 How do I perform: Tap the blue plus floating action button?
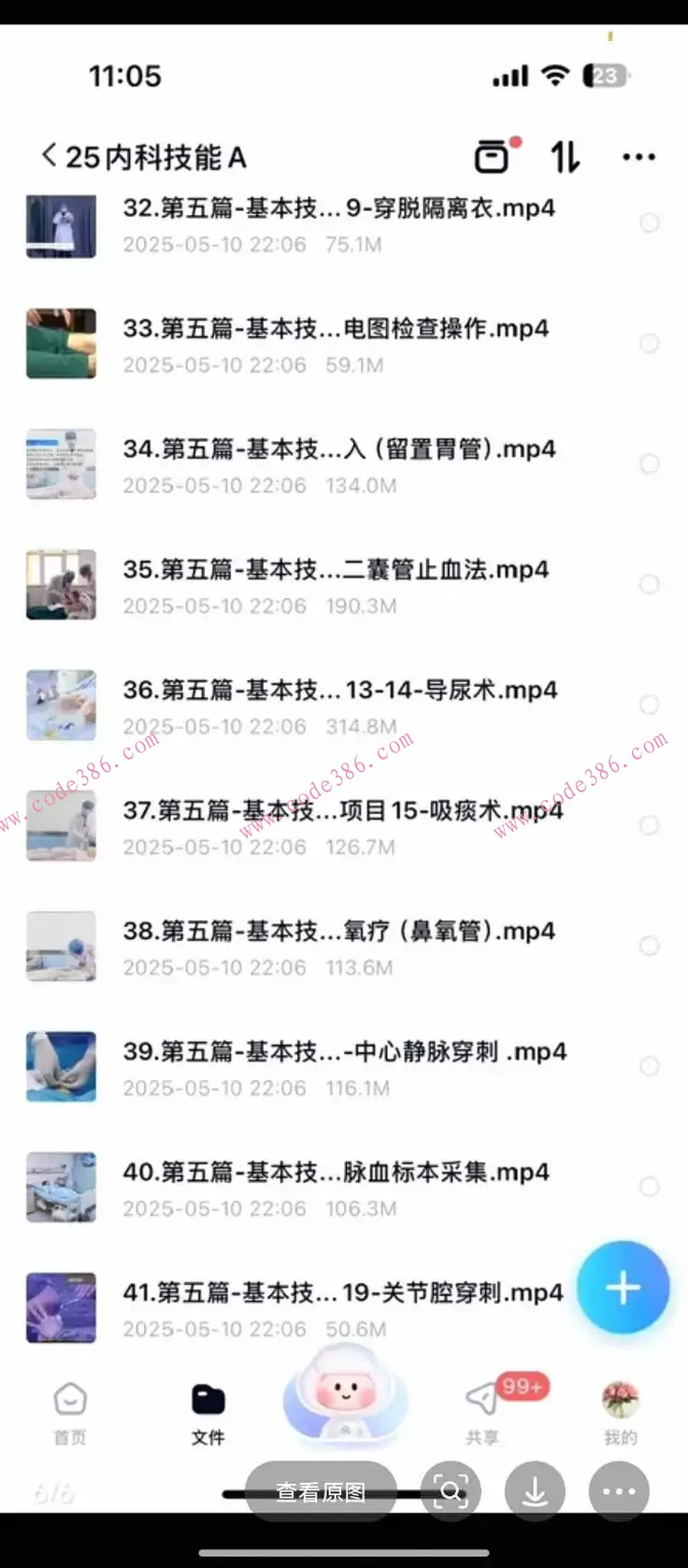tap(623, 1289)
